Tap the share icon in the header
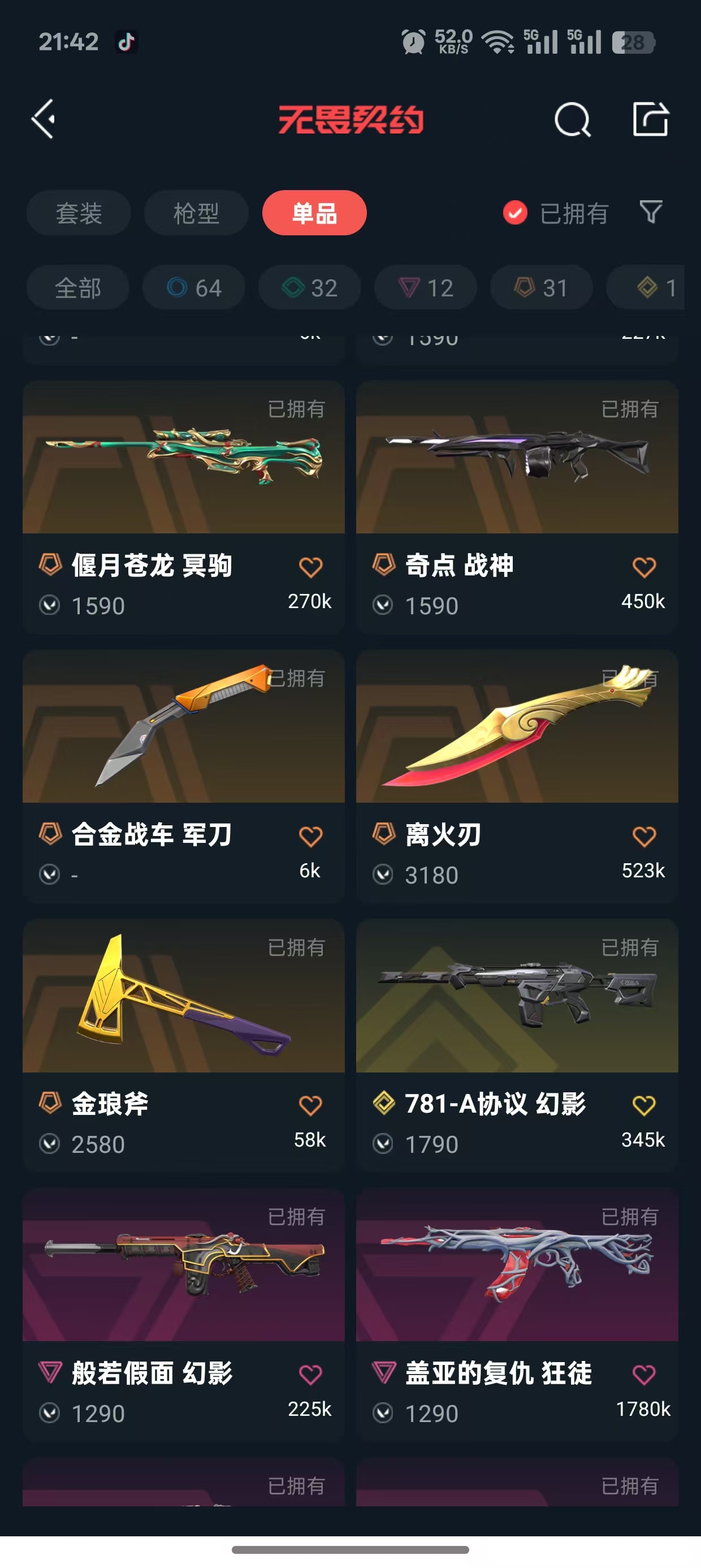Image resolution: width=701 pixels, height=1568 pixels. [651, 119]
